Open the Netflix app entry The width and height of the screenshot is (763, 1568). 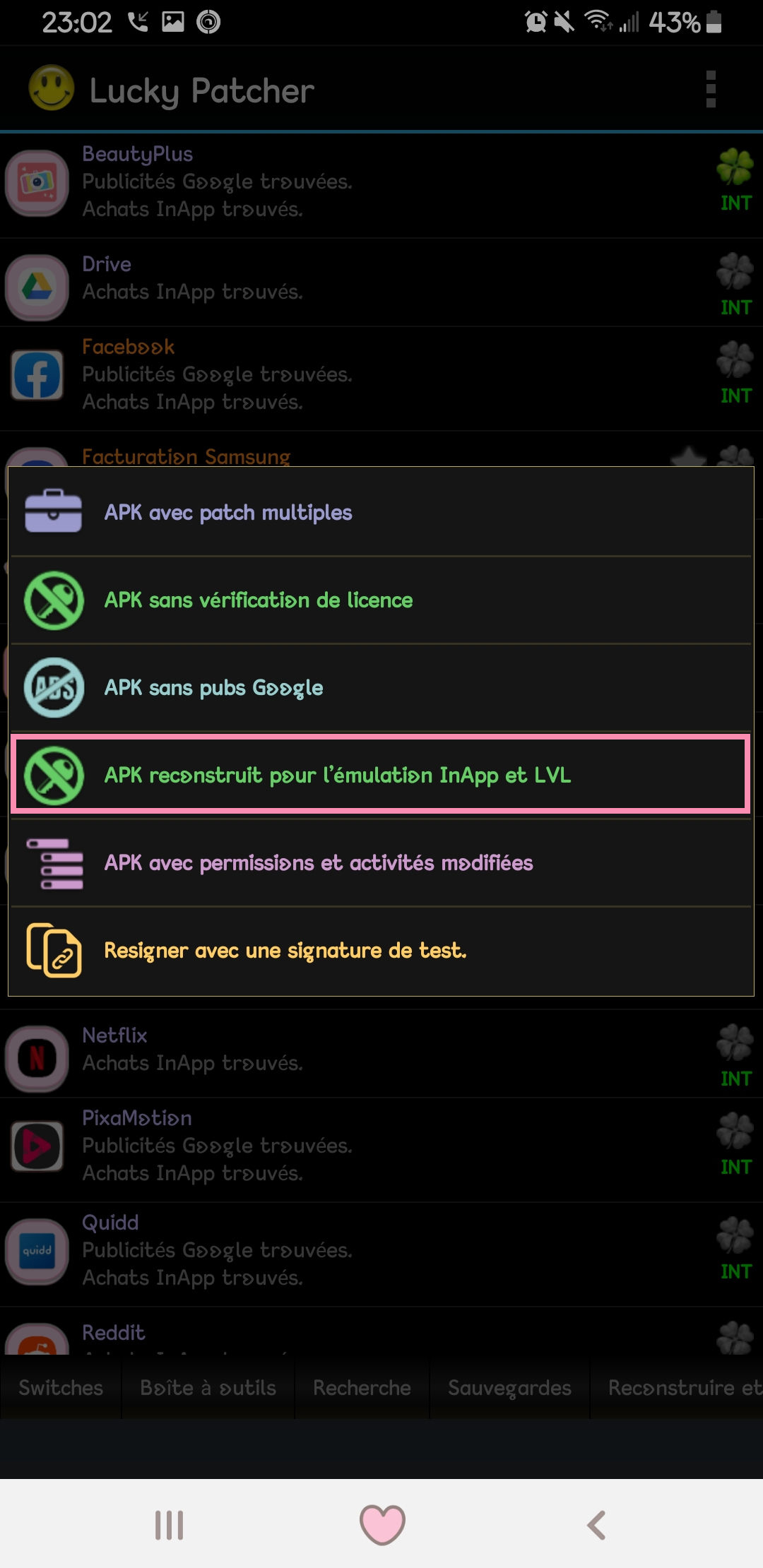pos(381,1054)
